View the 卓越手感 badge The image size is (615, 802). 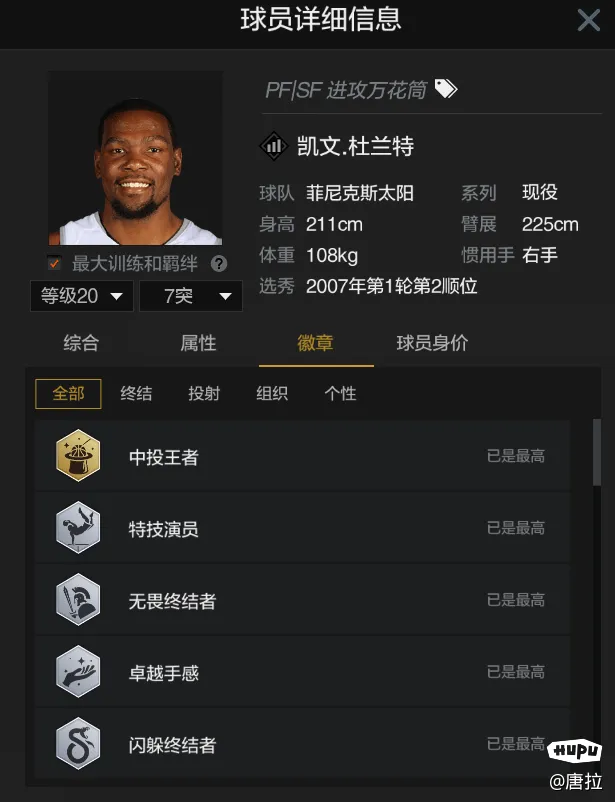point(302,673)
